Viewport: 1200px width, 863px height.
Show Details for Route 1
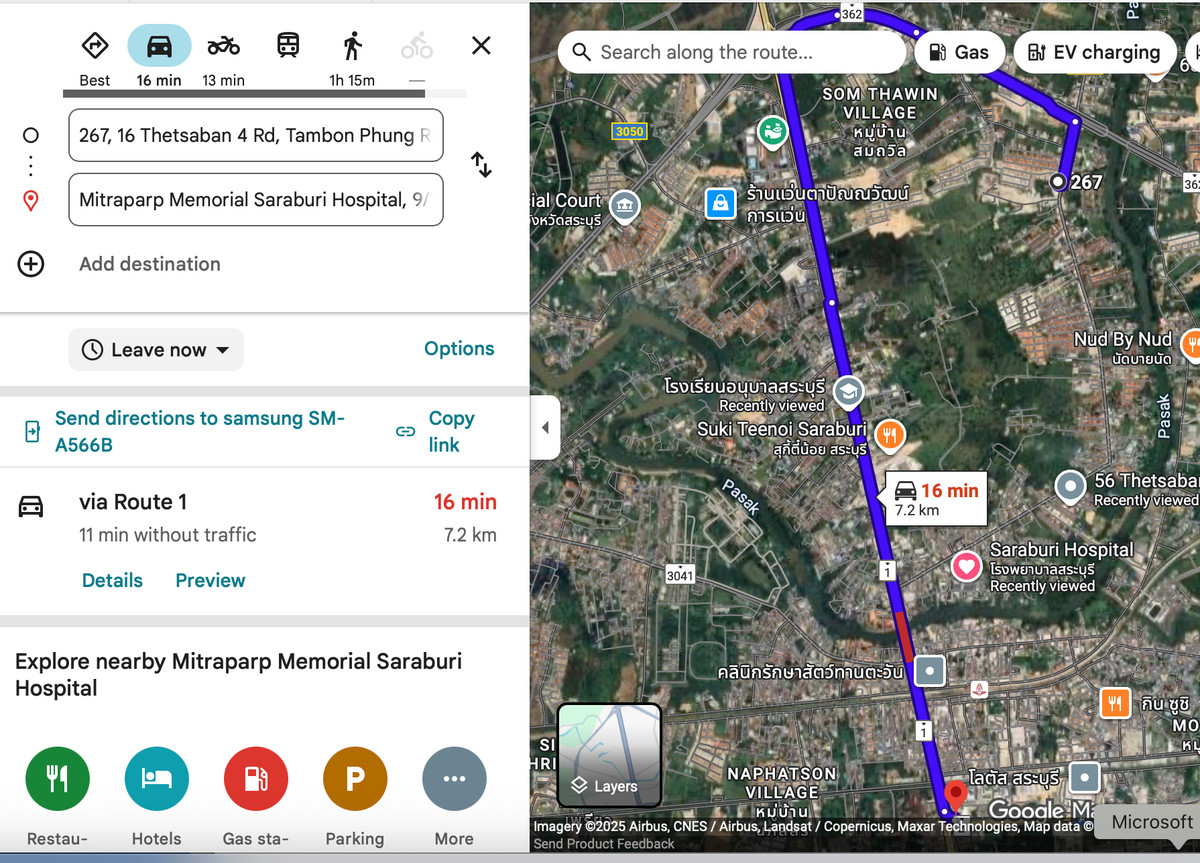coord(112,580)
